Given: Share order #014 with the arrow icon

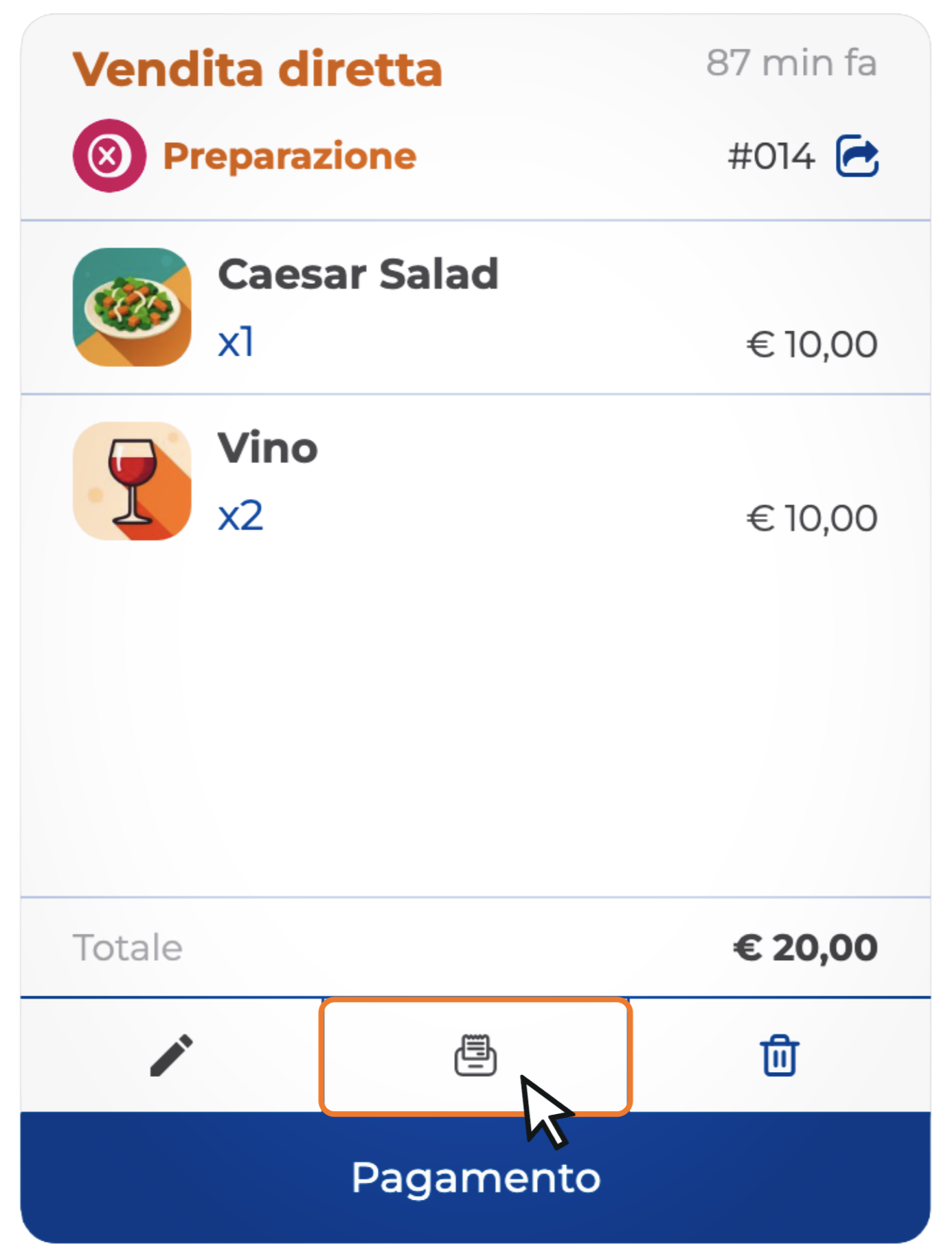Looking at the screenshot, I should tap(857, 157).
